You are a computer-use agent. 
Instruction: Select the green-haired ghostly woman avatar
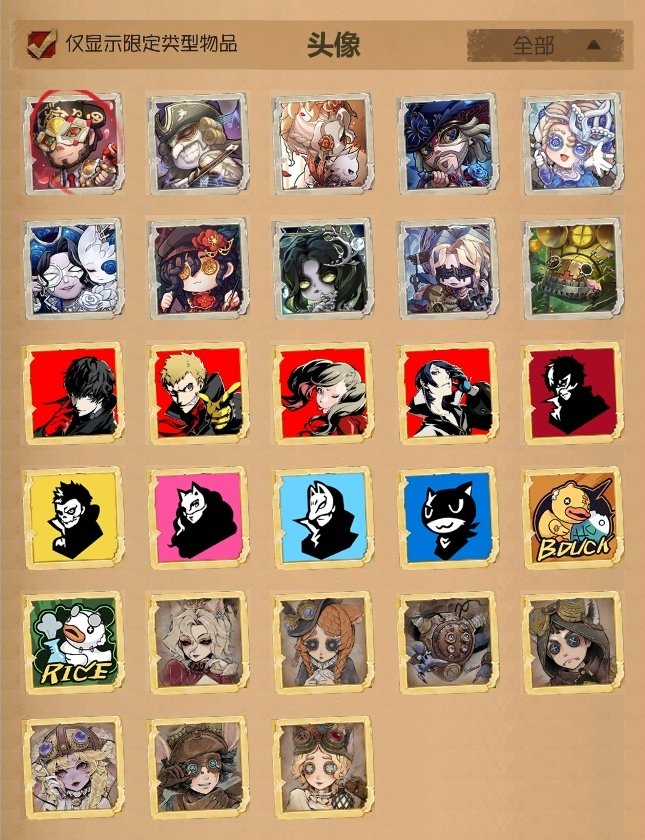click(321, 268)
